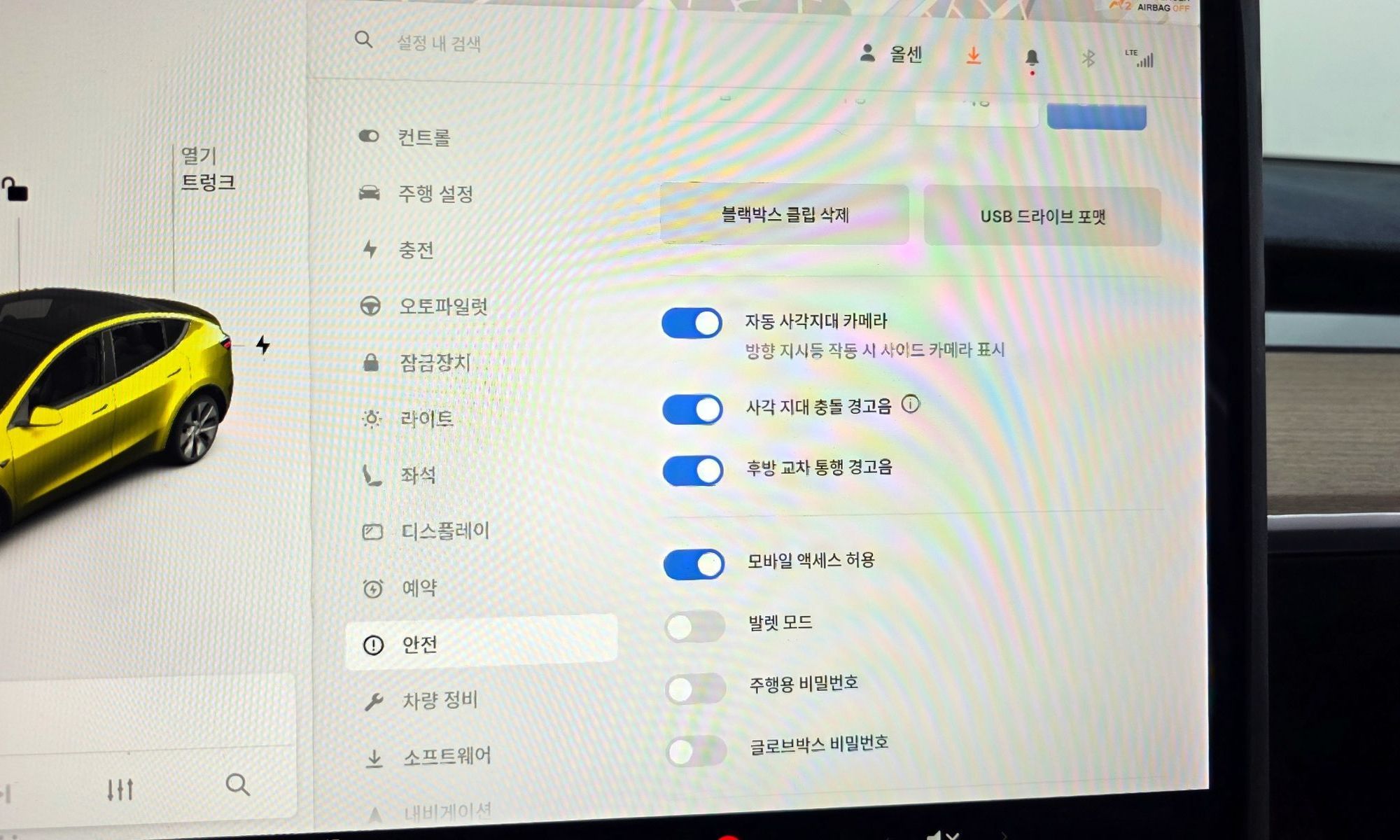The height and width of the screenshot is (840, 1400).
Task: Open the 충전 settings
Action: [x=416, y=250]
